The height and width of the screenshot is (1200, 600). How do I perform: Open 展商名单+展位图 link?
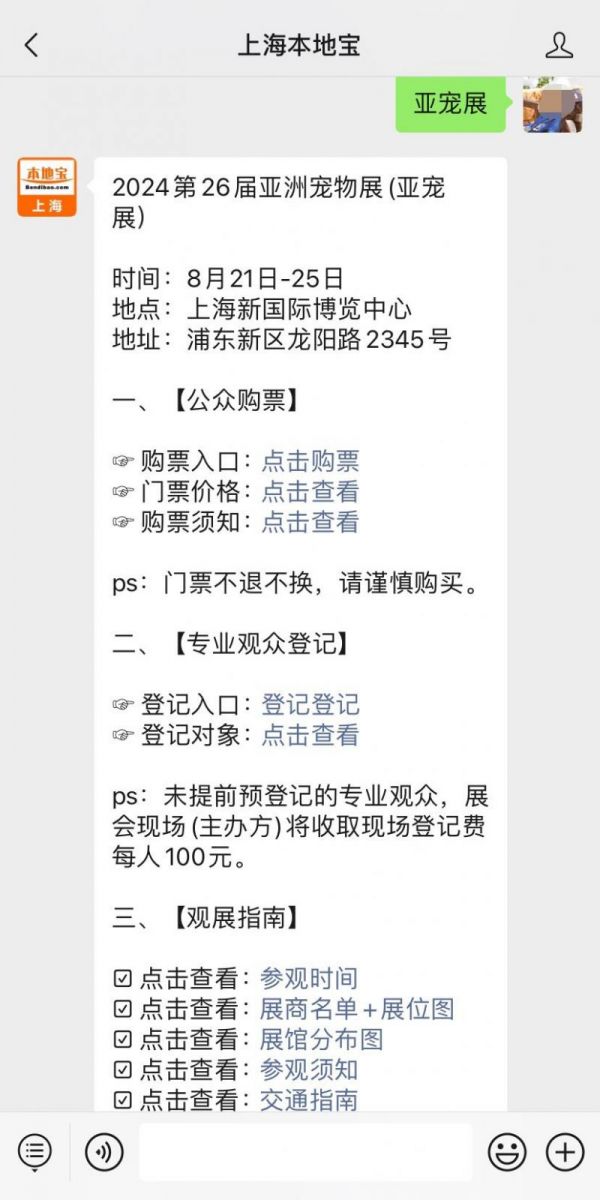tap(357, 1009)
